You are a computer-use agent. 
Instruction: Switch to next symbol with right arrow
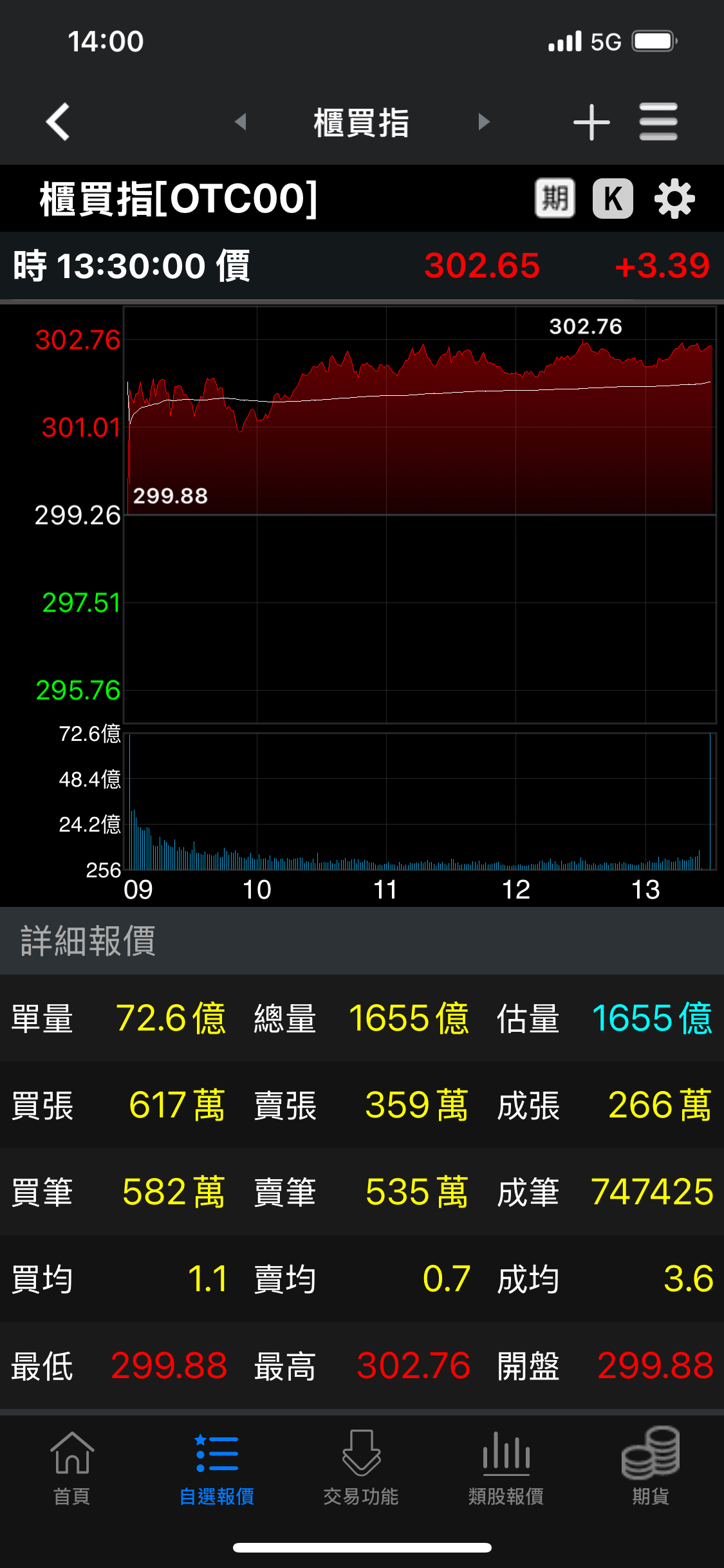[x=484, y=122]
